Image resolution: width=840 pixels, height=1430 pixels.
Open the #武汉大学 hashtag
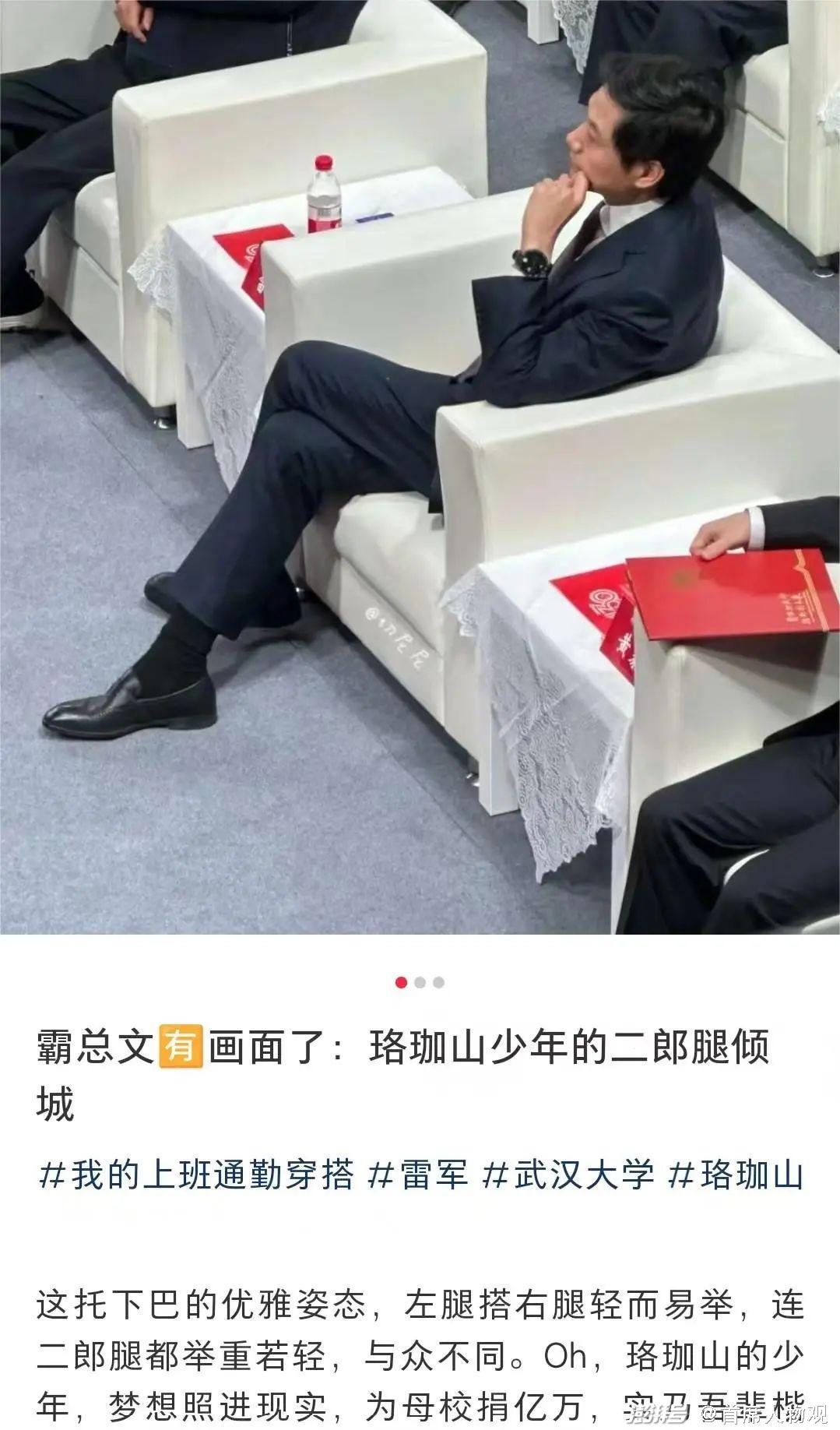coord(568,1175)
